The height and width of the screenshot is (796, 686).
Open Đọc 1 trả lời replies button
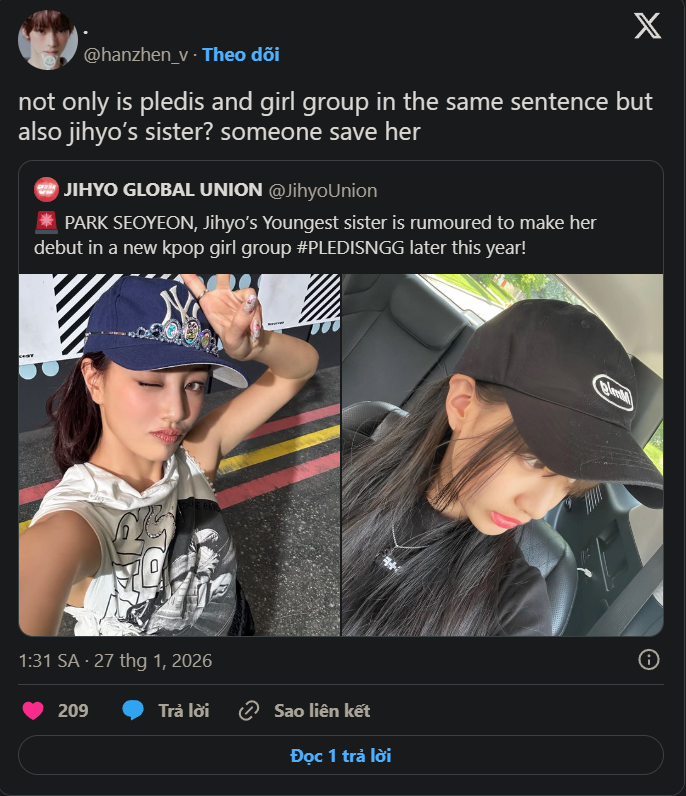341,756
